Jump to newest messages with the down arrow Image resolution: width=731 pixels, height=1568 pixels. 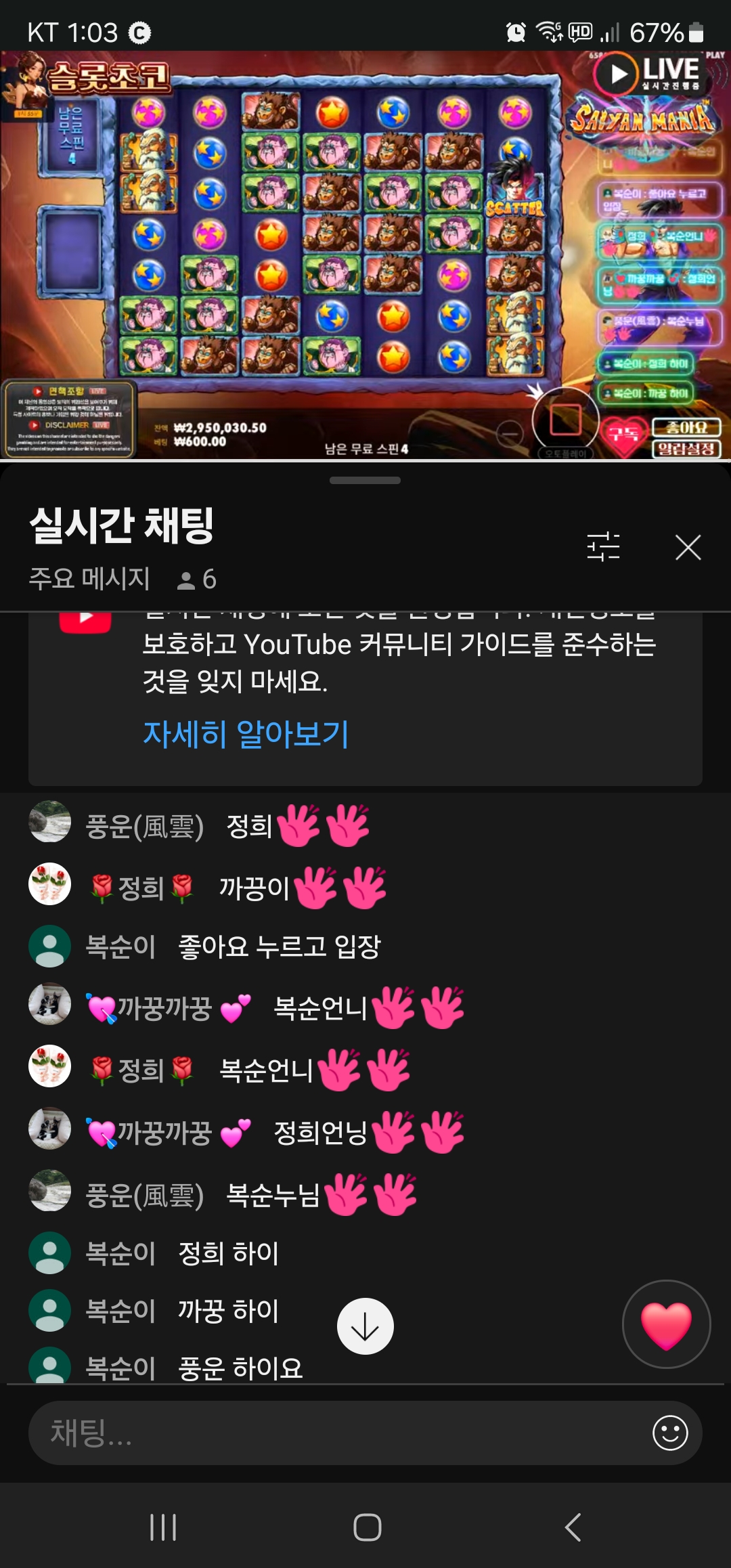[x=365, y=1326]
